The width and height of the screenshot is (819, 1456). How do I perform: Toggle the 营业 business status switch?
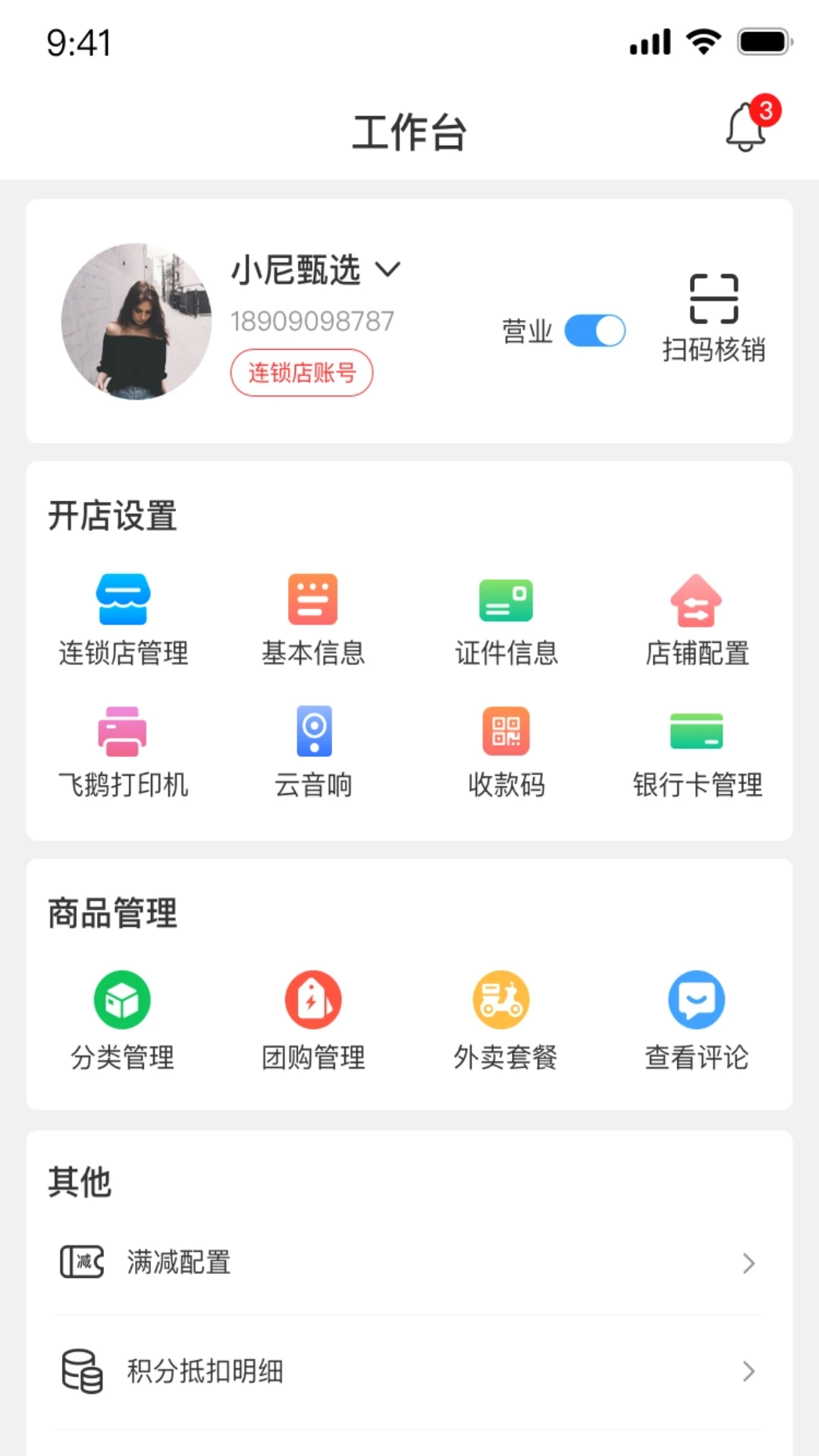tap(596, 331)
